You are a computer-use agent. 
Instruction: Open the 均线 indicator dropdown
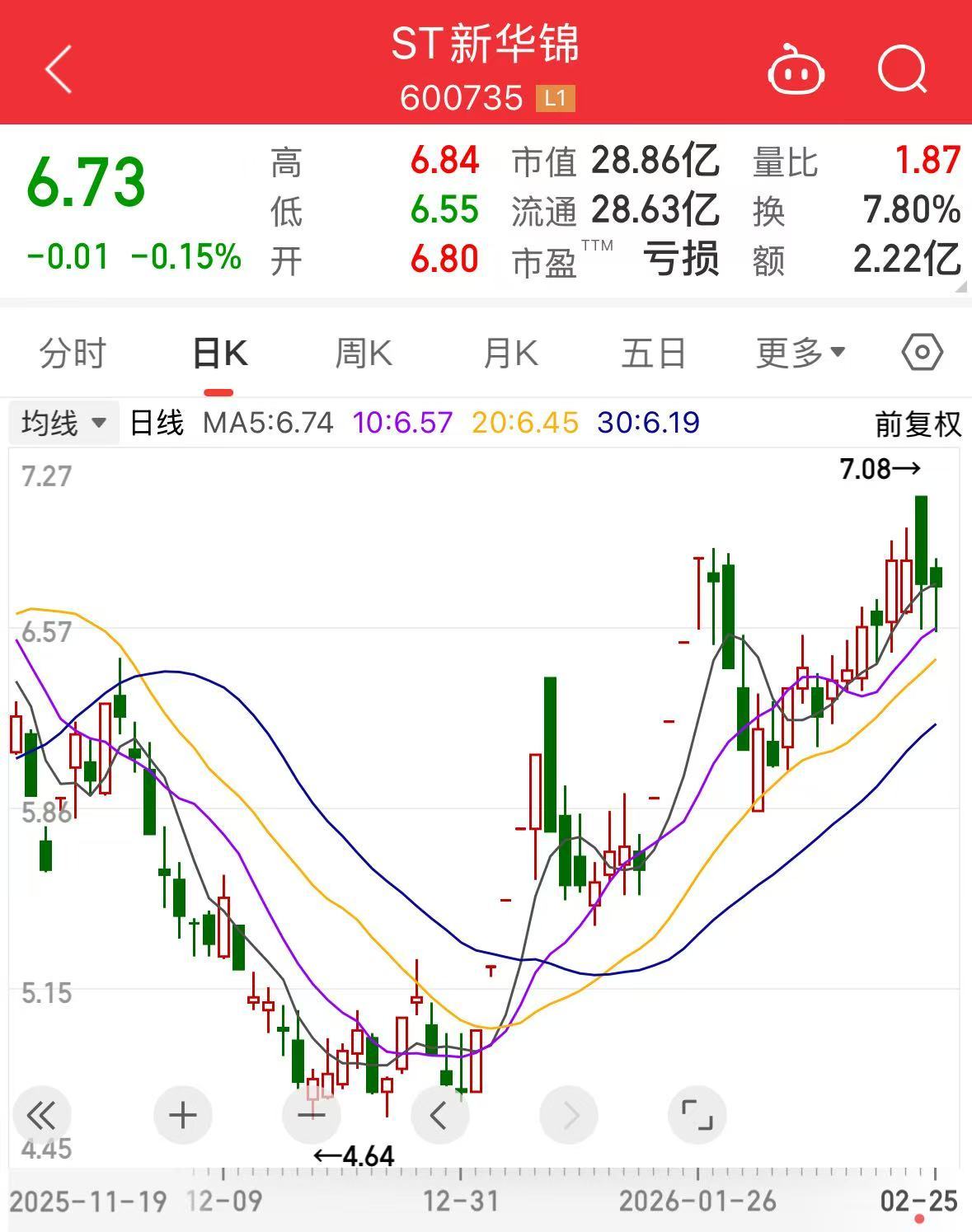click(63, 424)
